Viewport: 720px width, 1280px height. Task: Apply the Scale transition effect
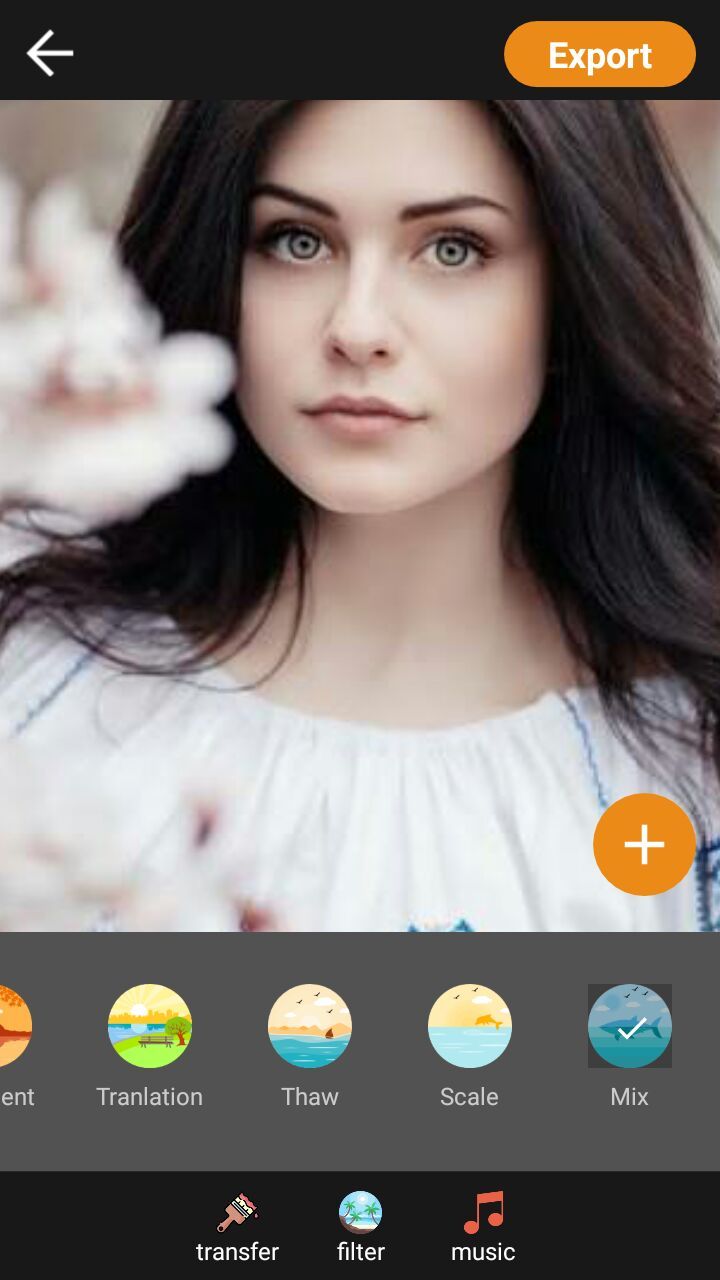[x=470, y=1027]
